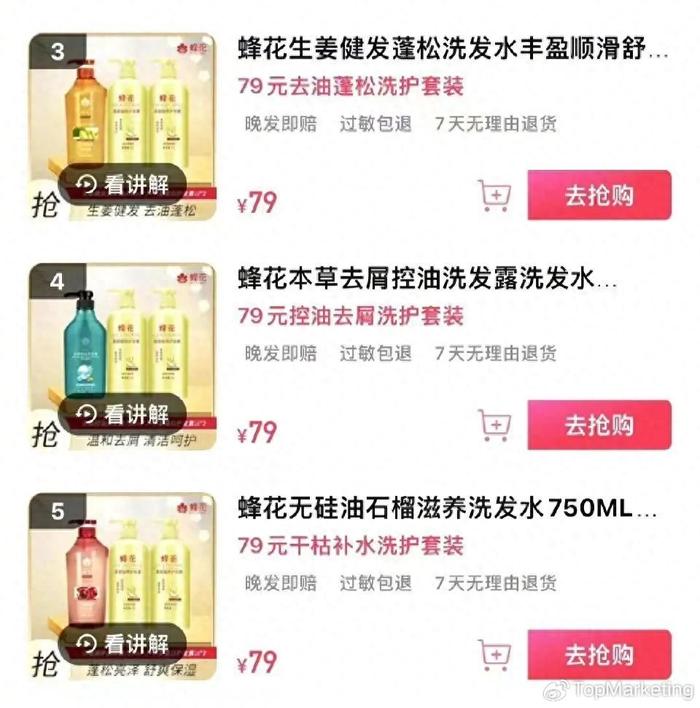Tap 去抢购 for 蜂花生姜健发蓬松洗发水

(599, 195)
